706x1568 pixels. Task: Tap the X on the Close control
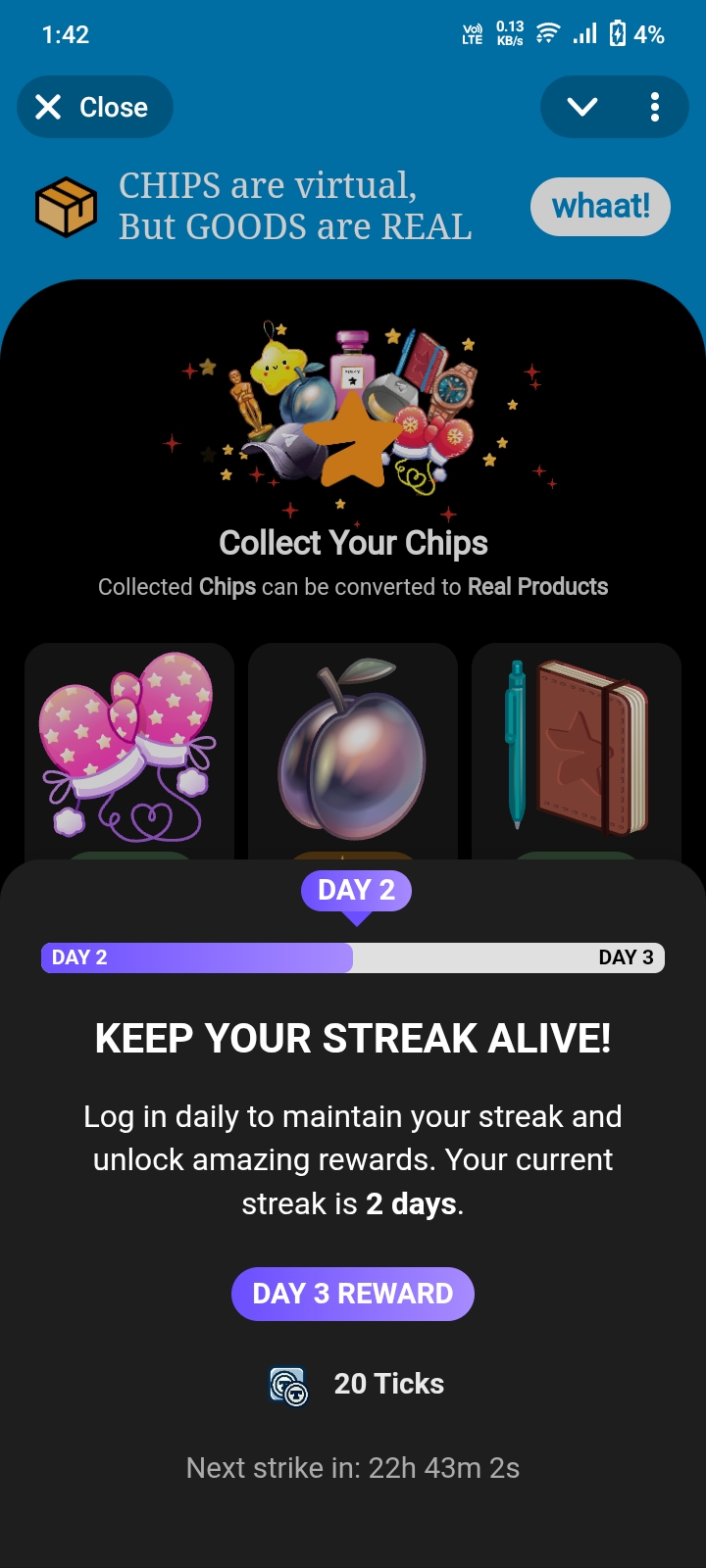click(x=48, y=107)
